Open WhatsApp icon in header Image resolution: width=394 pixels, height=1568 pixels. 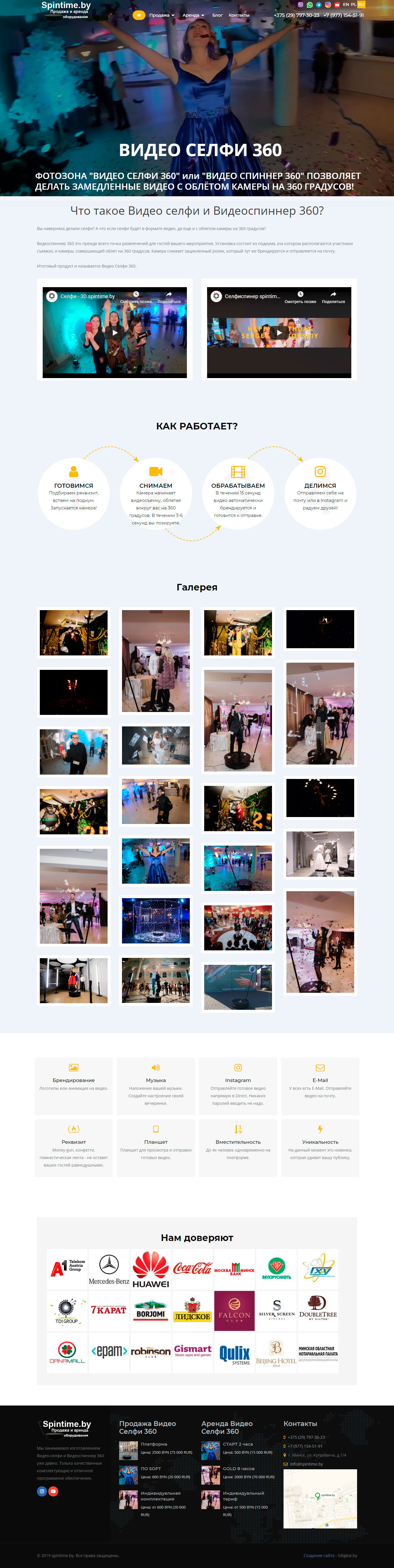click(309, 5)
